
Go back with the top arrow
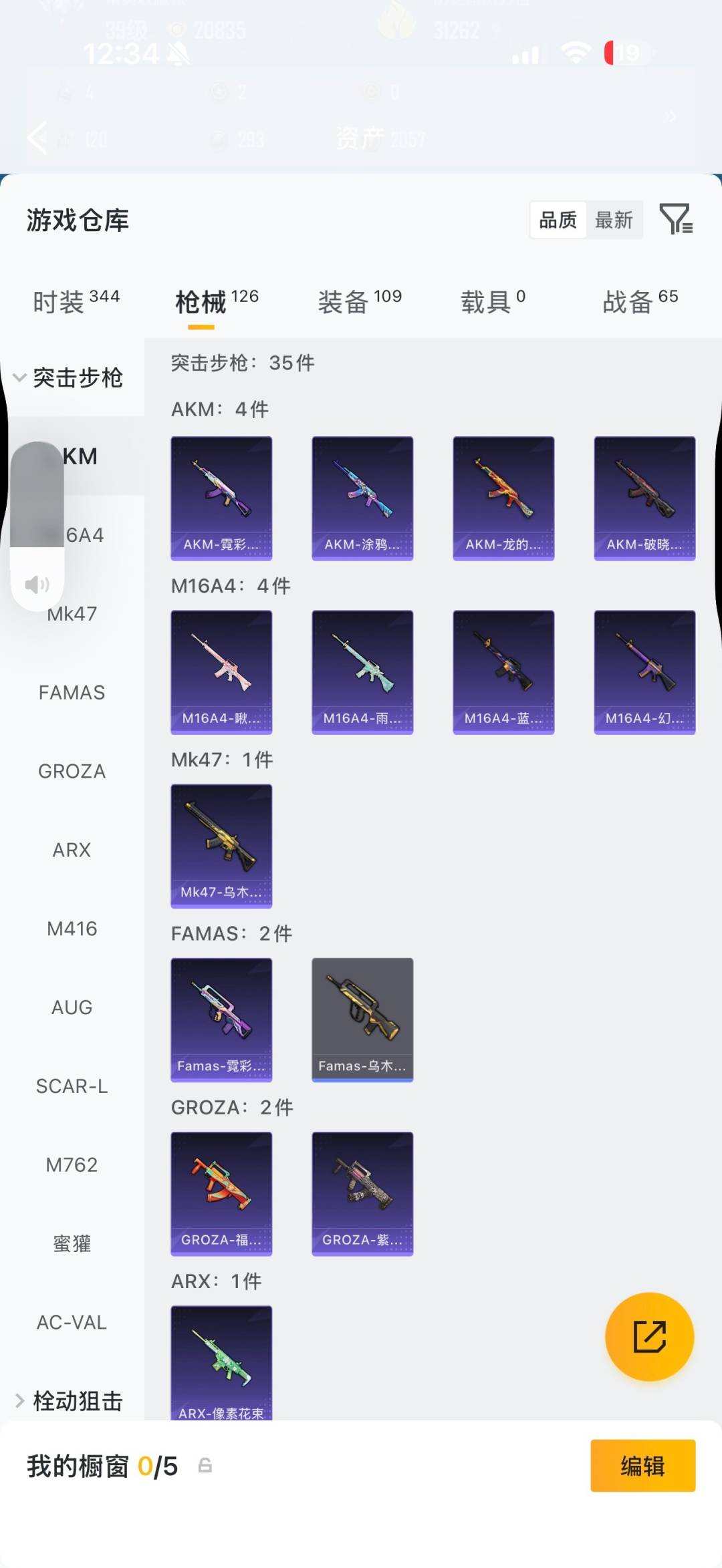pos(37,138)
